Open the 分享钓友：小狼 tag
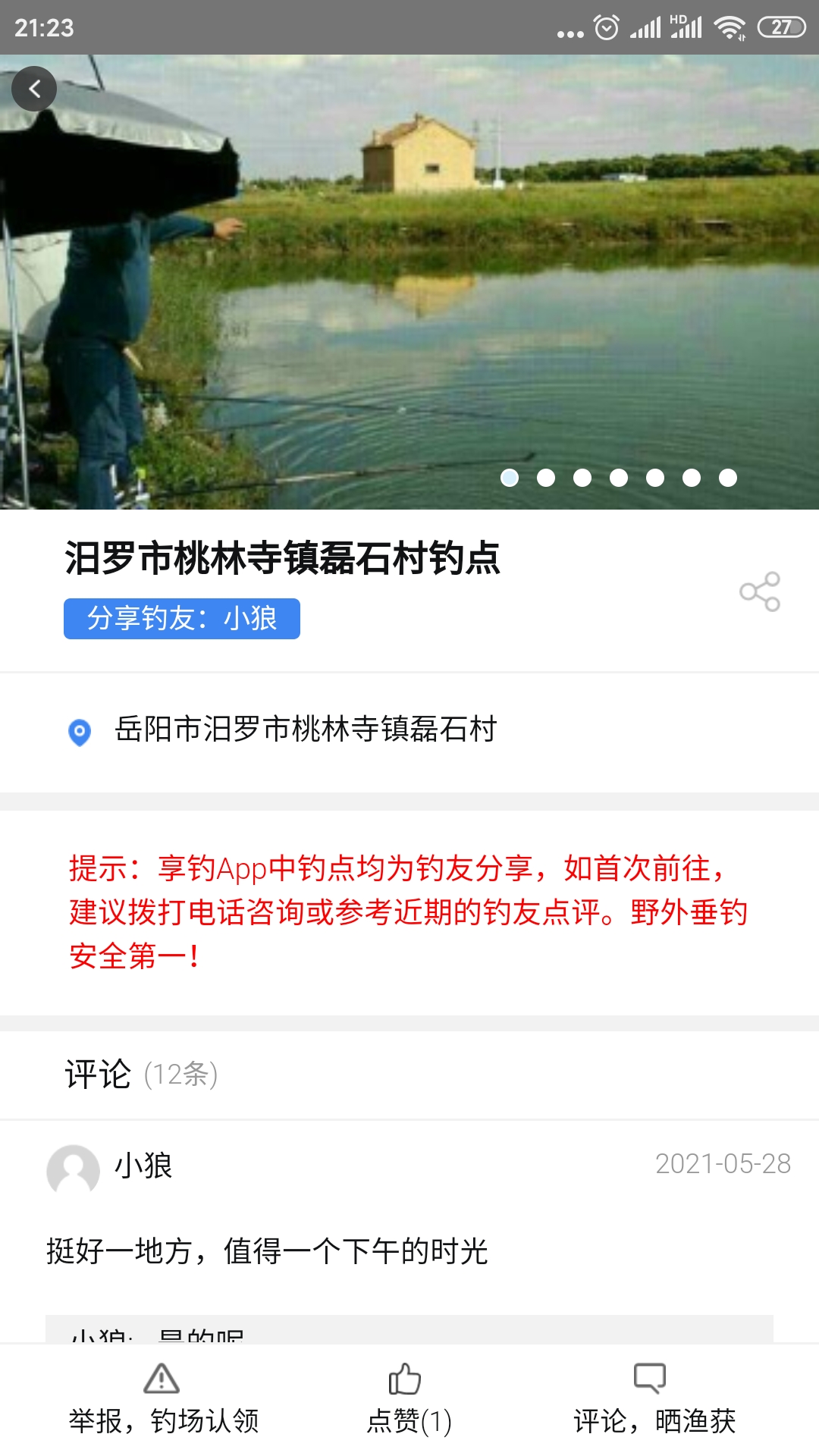The width and height of the screenshot is (819, 1456). 182,619
